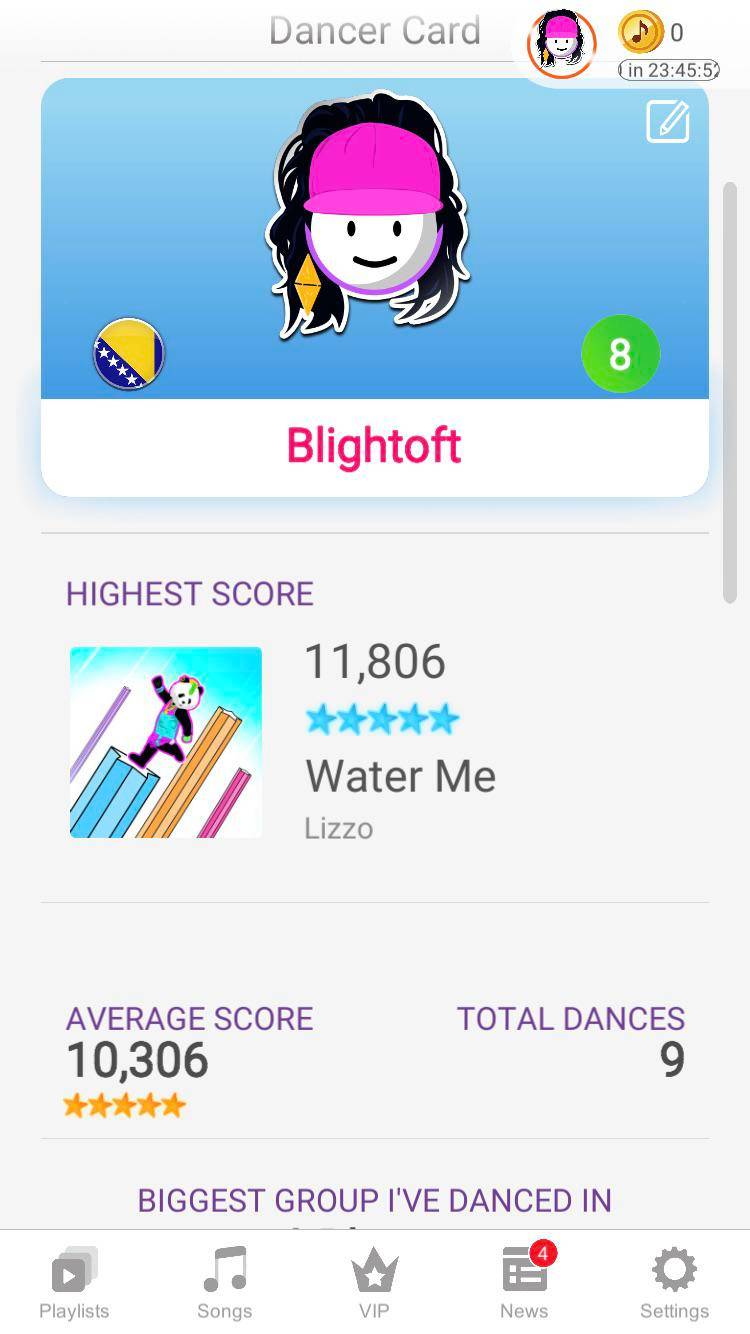This screenshot has width=750, height=1334.
Task: Click the Lizzo artist label
Action: click(x=338, y=828)
